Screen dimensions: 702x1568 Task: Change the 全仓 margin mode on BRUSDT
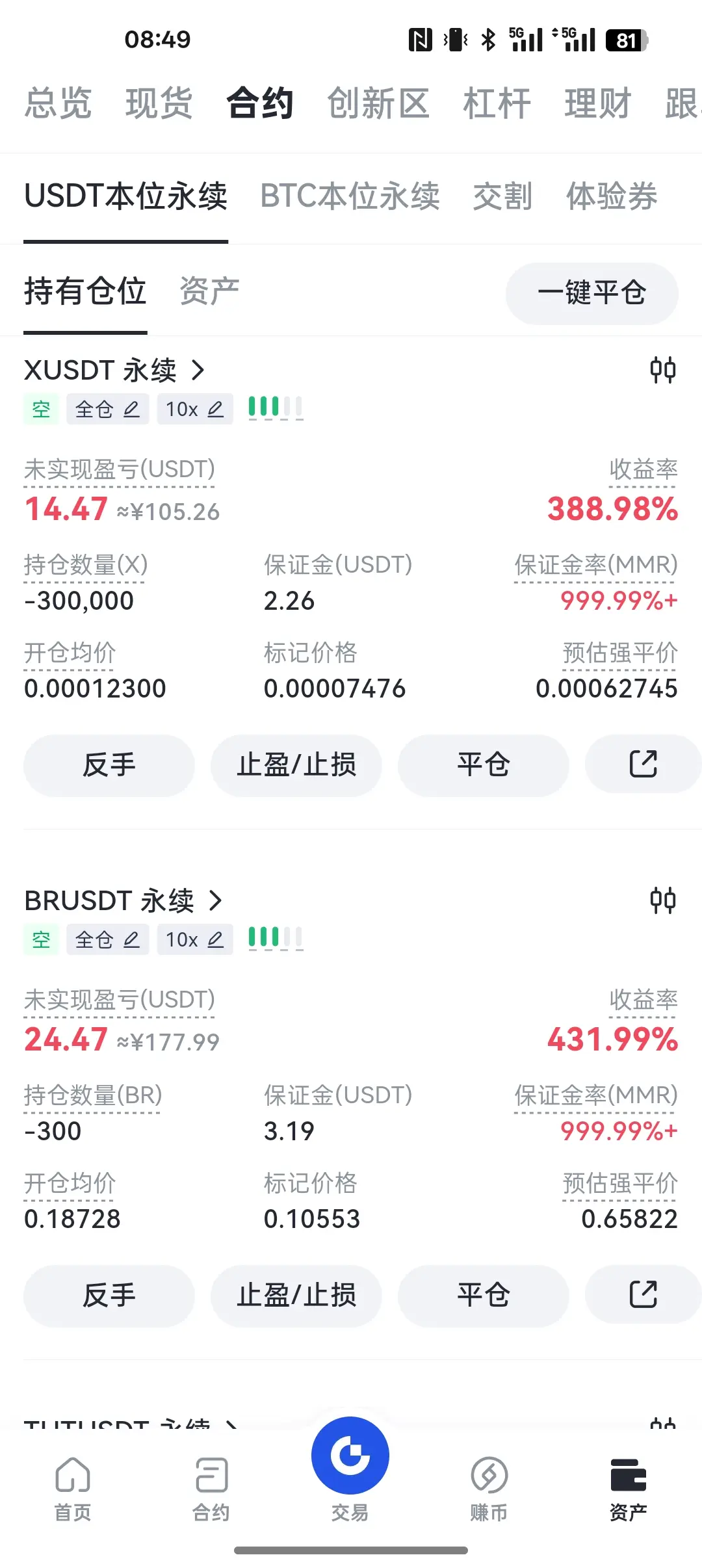(107, 940)
